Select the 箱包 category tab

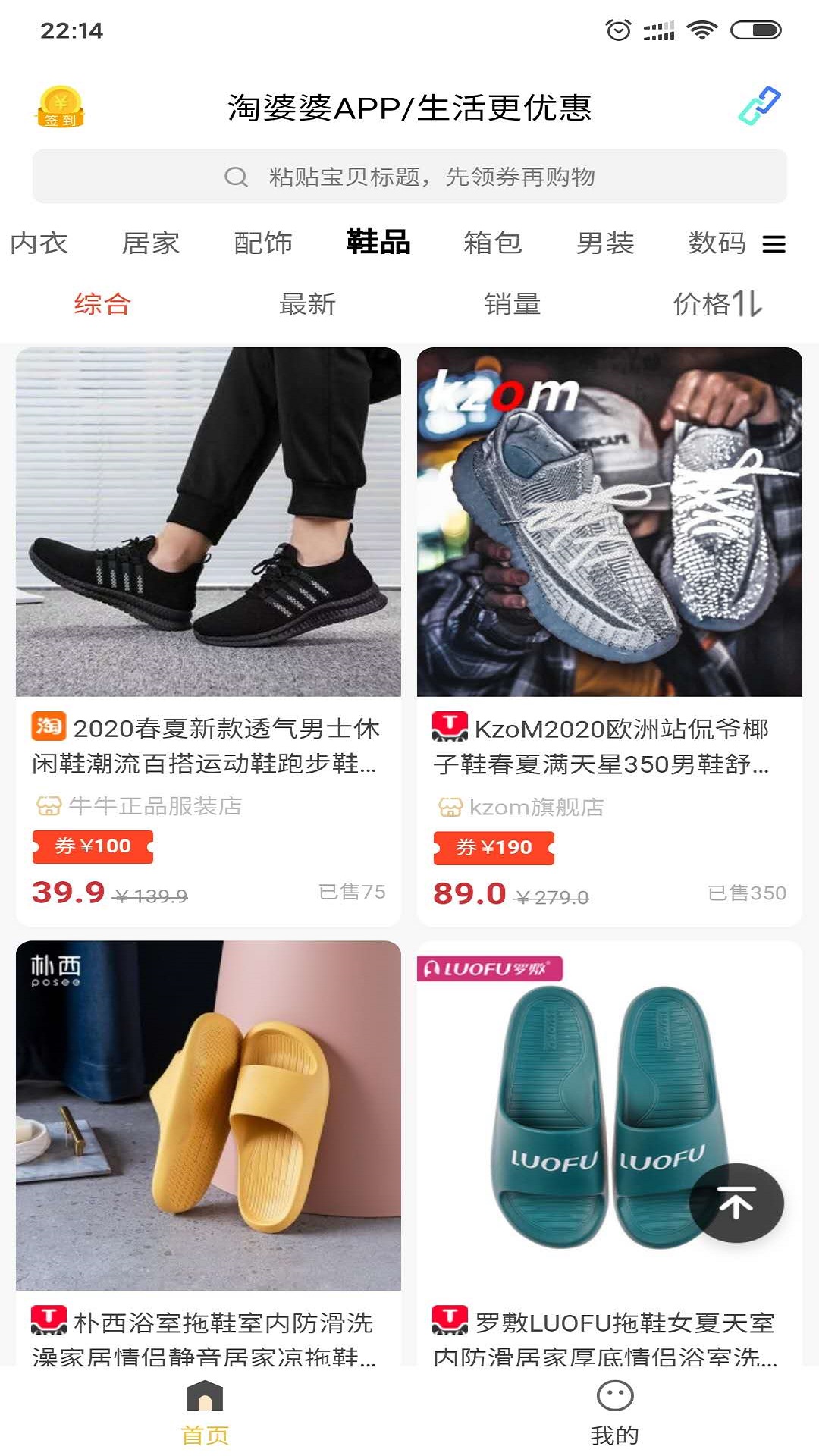(x=493, y=243)
